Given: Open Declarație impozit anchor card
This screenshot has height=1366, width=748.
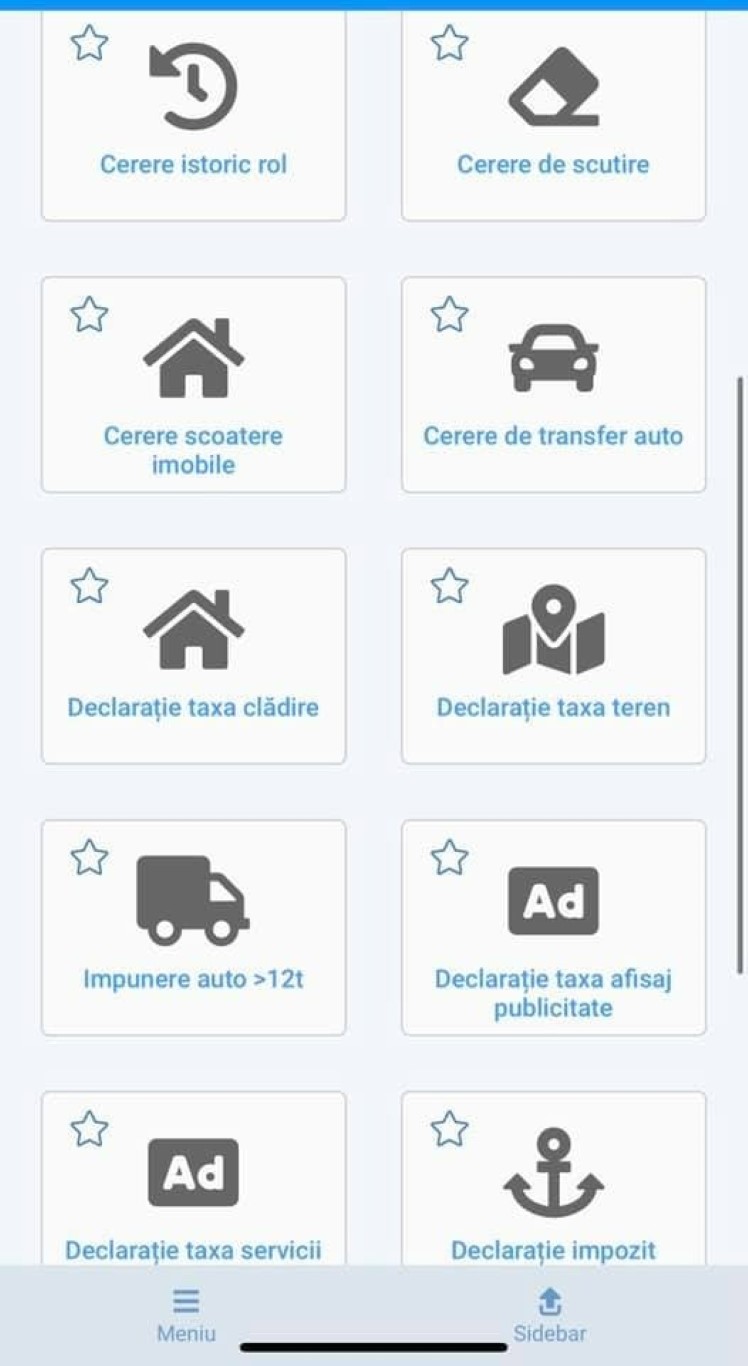Looking at the screenshot, I should (x=553, y=1178).
